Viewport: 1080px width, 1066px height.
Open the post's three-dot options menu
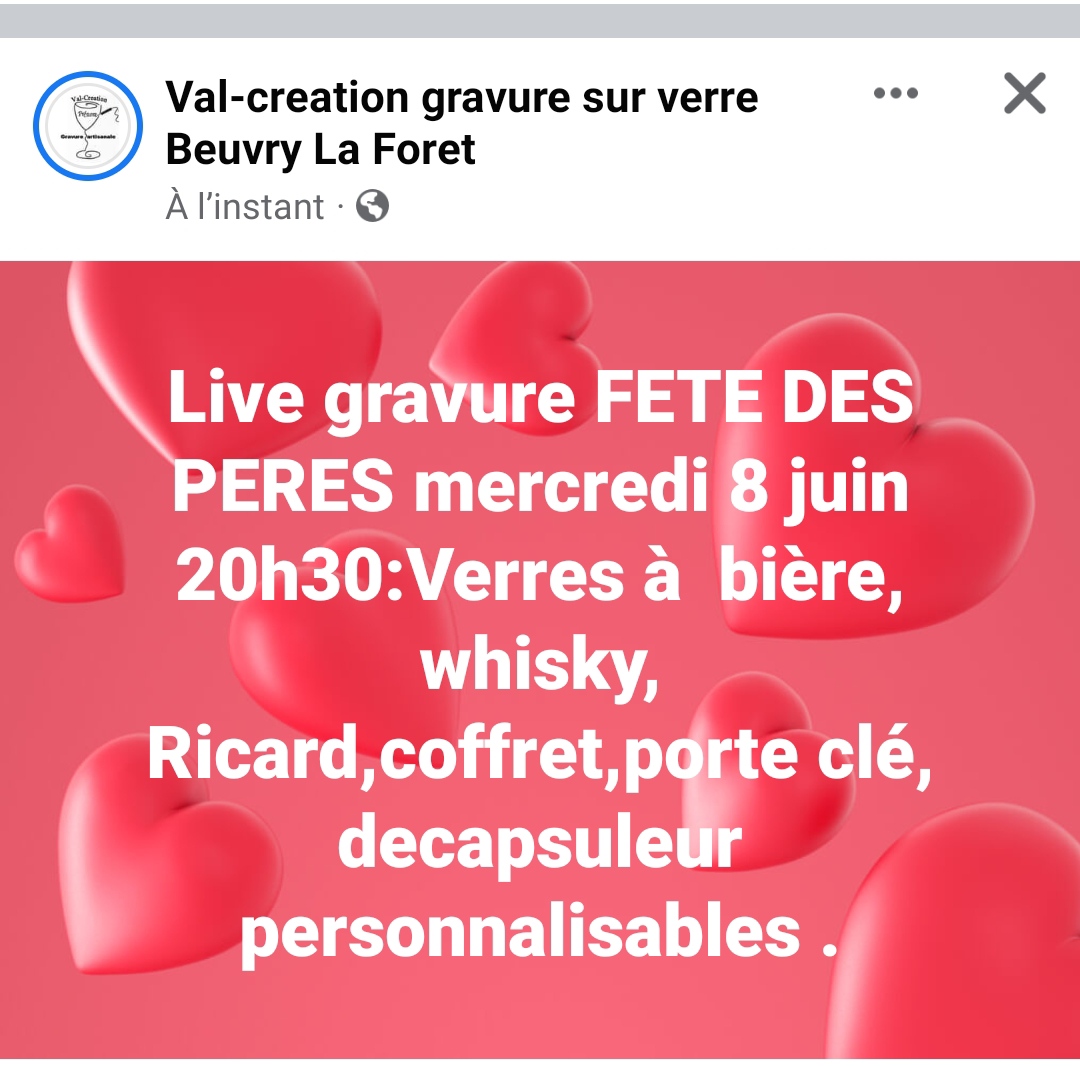895,94
